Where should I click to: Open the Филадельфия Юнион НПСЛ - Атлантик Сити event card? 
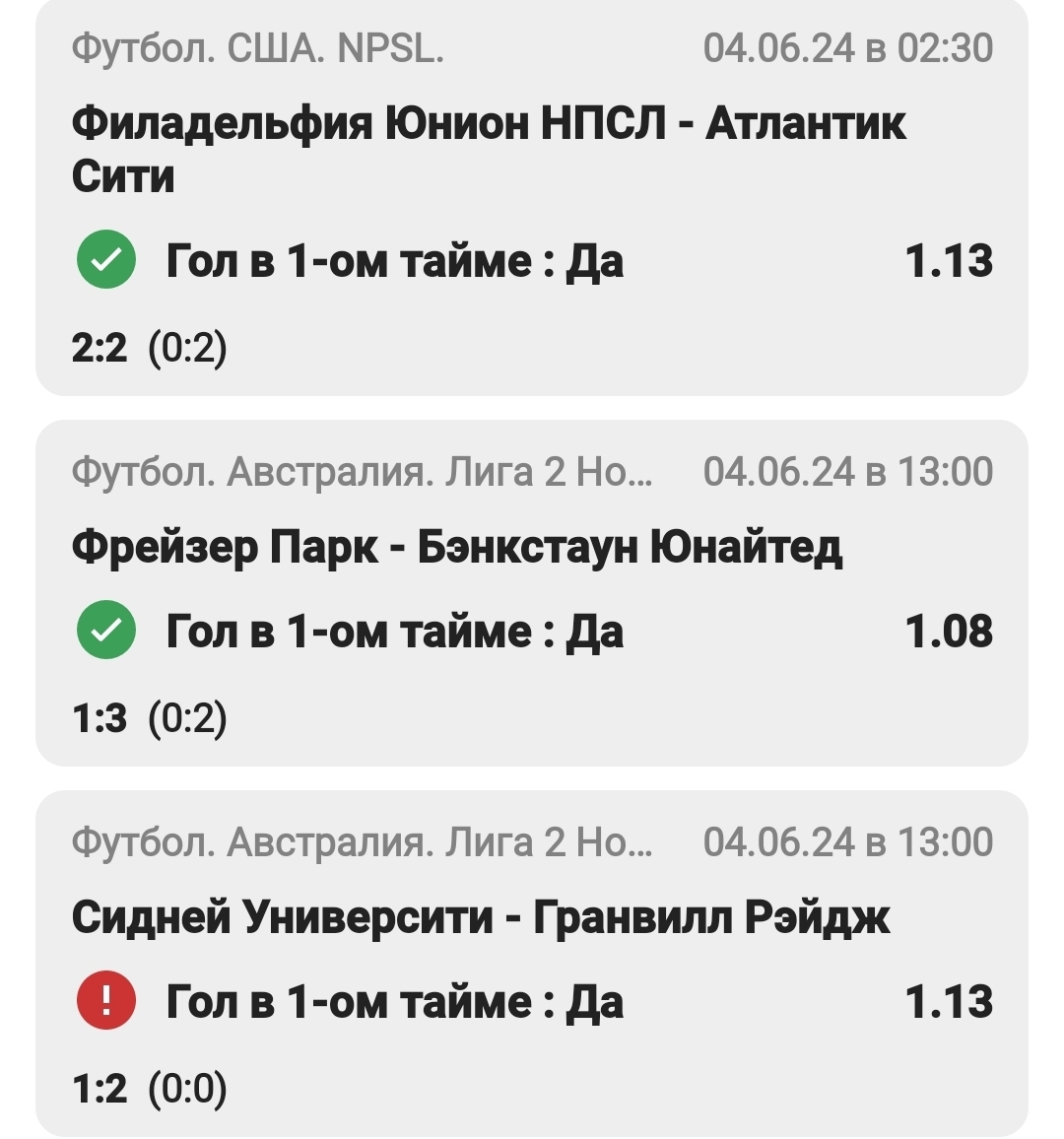point(489,150)
